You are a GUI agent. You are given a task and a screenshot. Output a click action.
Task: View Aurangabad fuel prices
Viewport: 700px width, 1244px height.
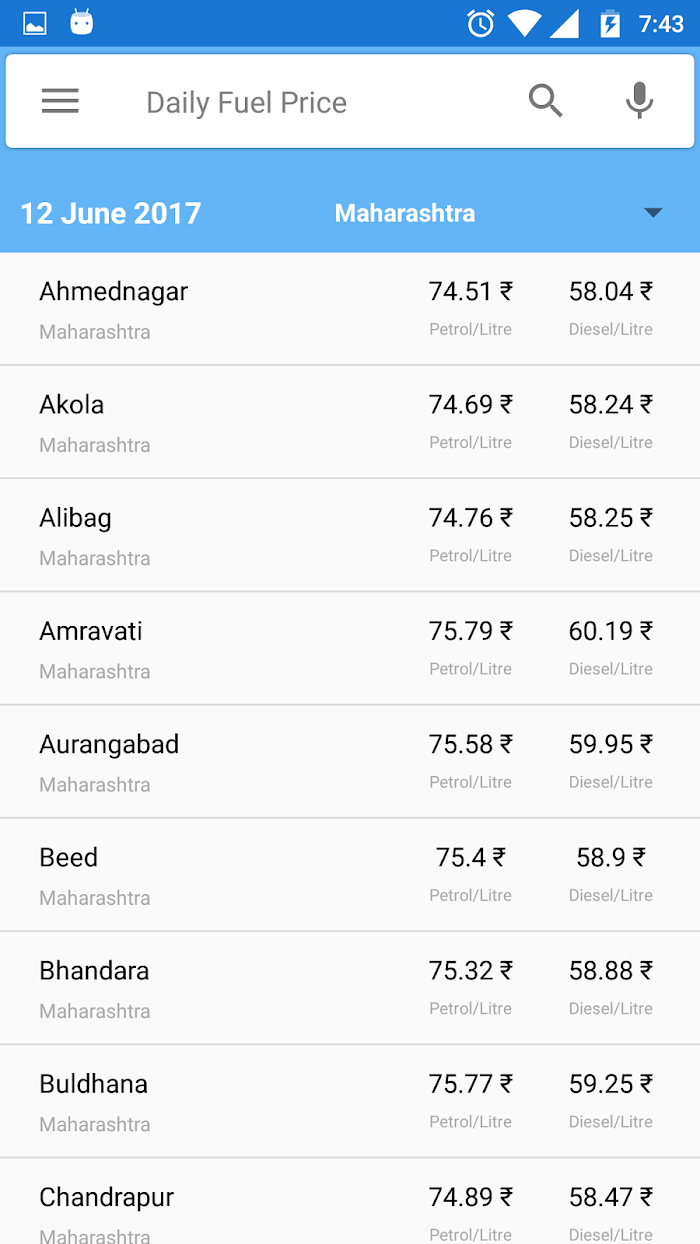click(x=350, y=761)
